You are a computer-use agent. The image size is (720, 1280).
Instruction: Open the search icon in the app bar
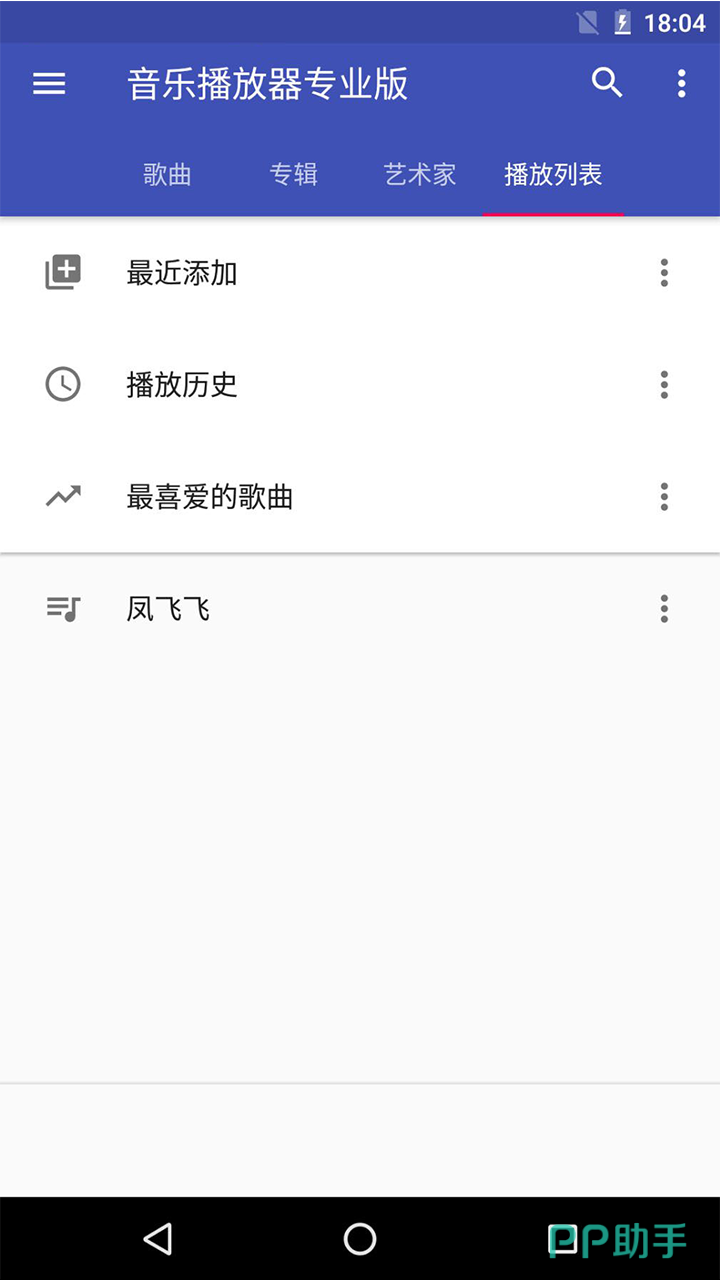tap(607, 83)
